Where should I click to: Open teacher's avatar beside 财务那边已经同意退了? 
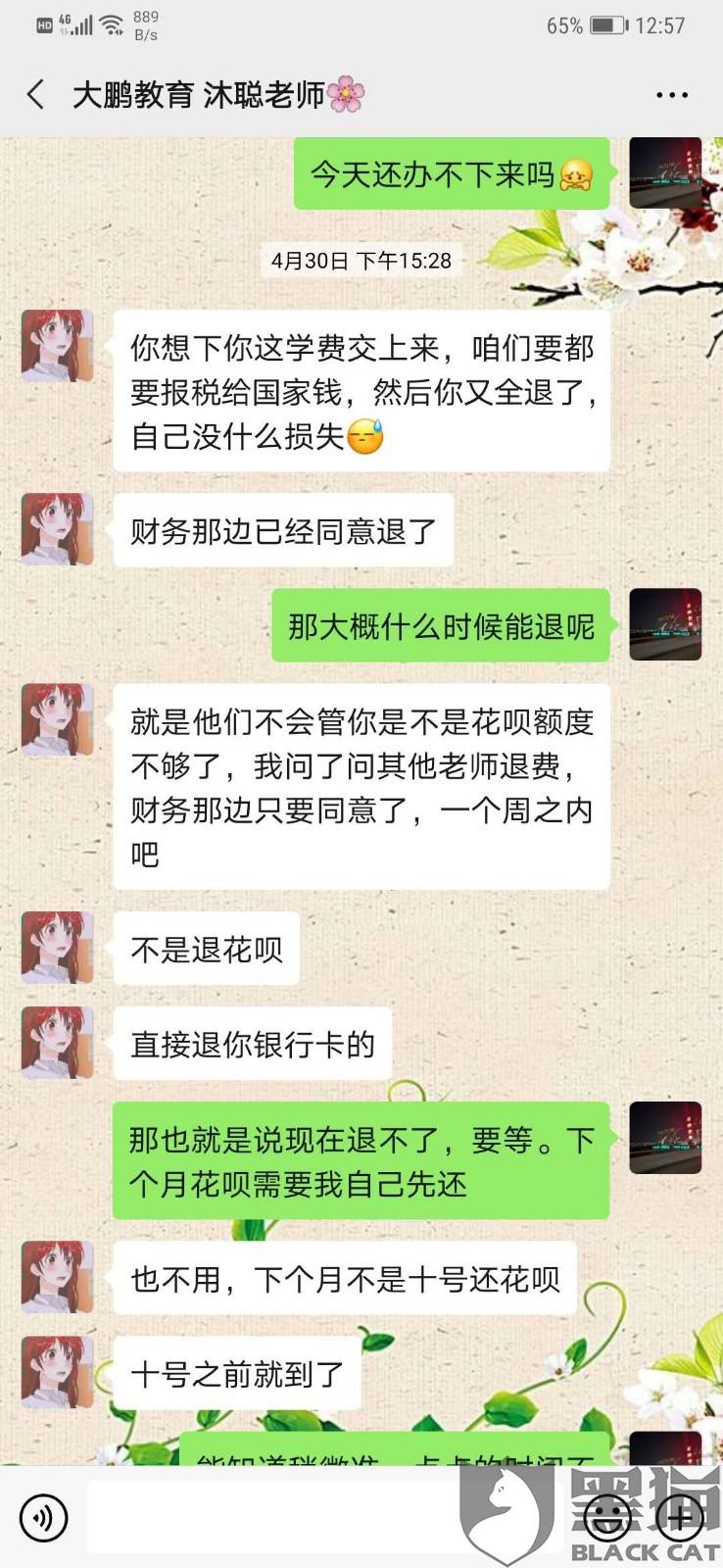(58, 530)
